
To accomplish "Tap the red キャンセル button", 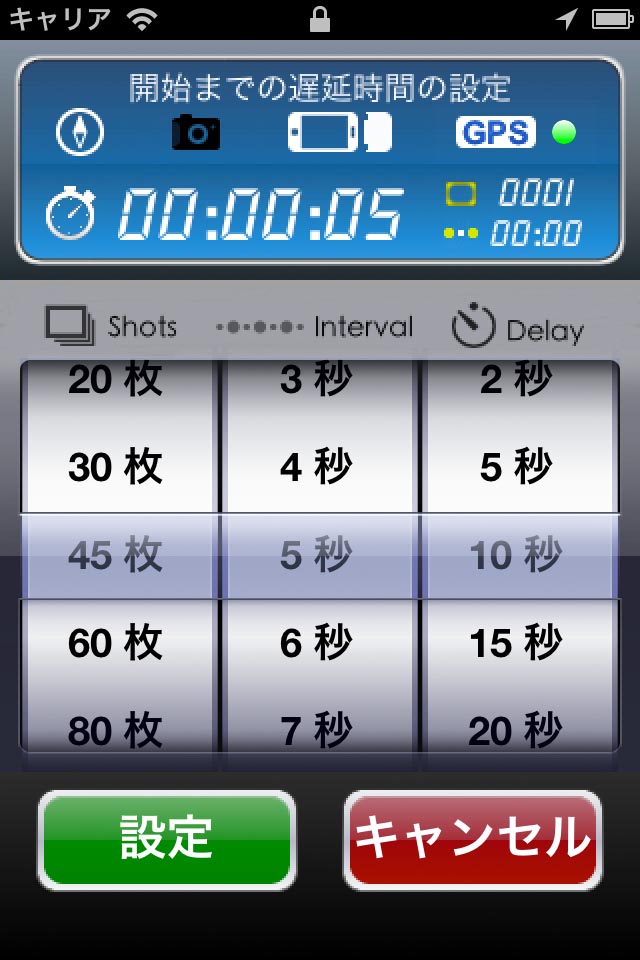I will [x=473, y=839].
